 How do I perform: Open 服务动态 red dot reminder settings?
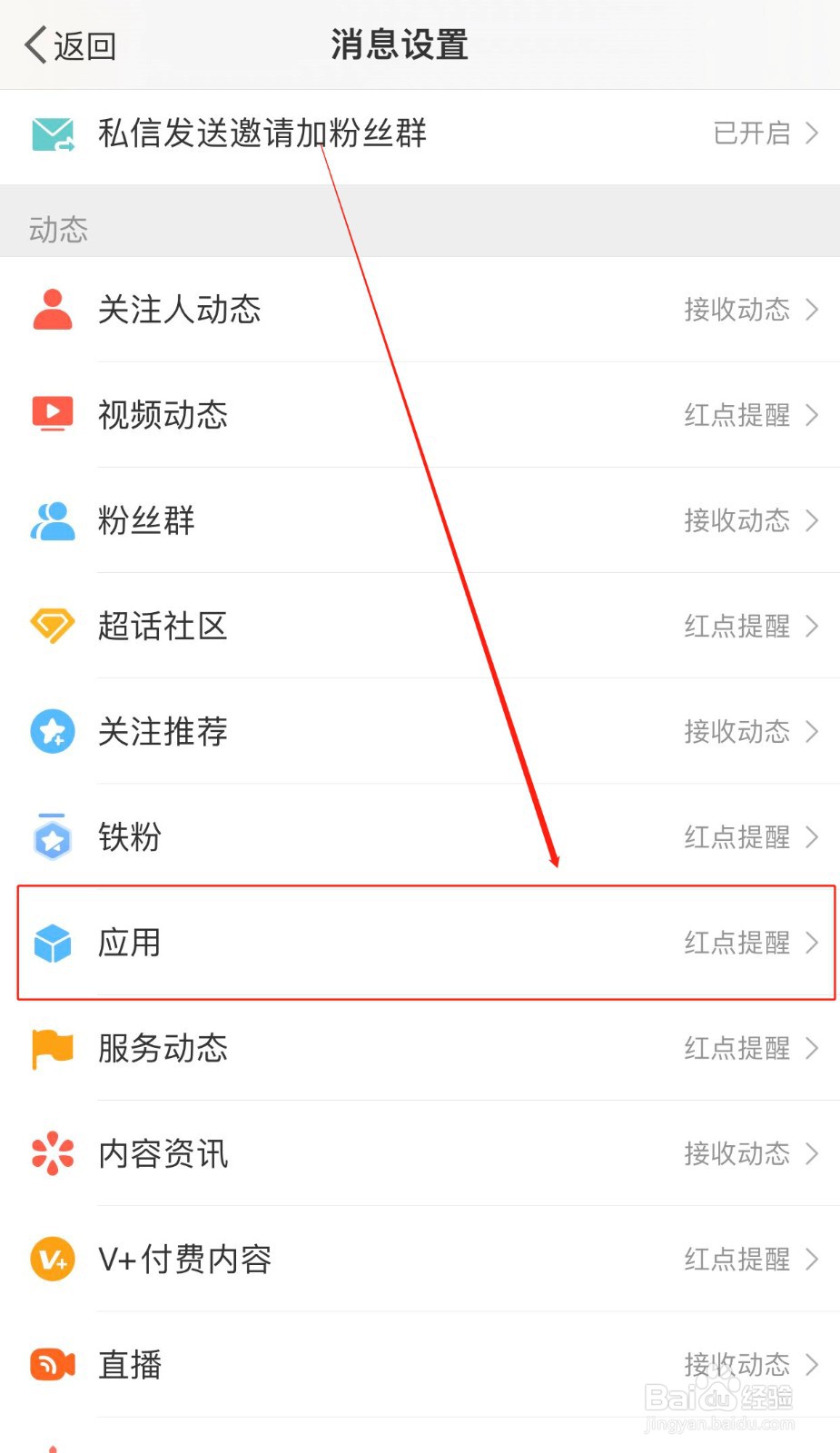737,1048
